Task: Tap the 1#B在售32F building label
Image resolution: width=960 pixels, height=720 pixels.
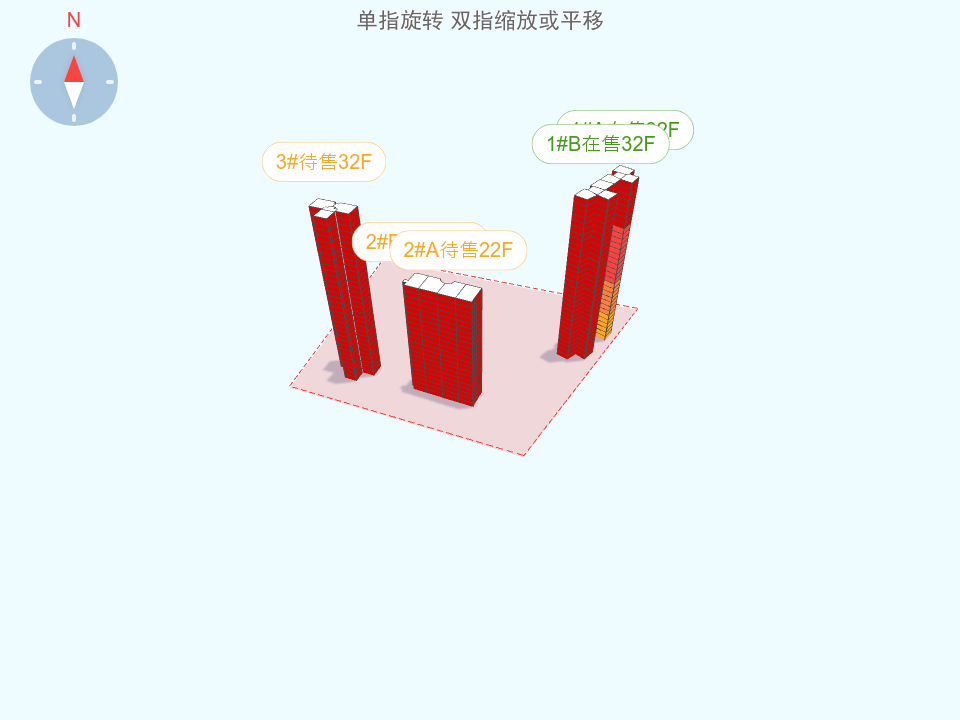Action: 600,145
